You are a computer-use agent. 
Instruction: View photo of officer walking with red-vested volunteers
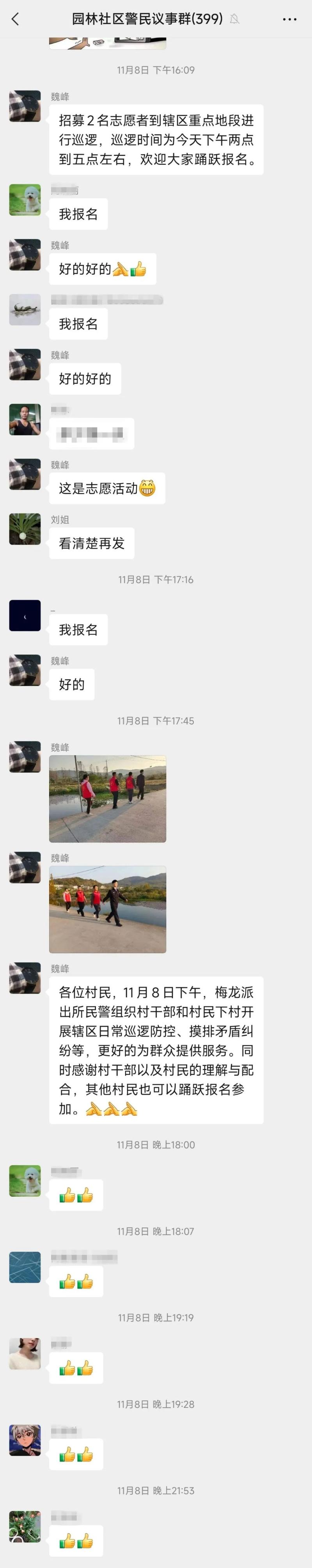(x=107, y=909)
